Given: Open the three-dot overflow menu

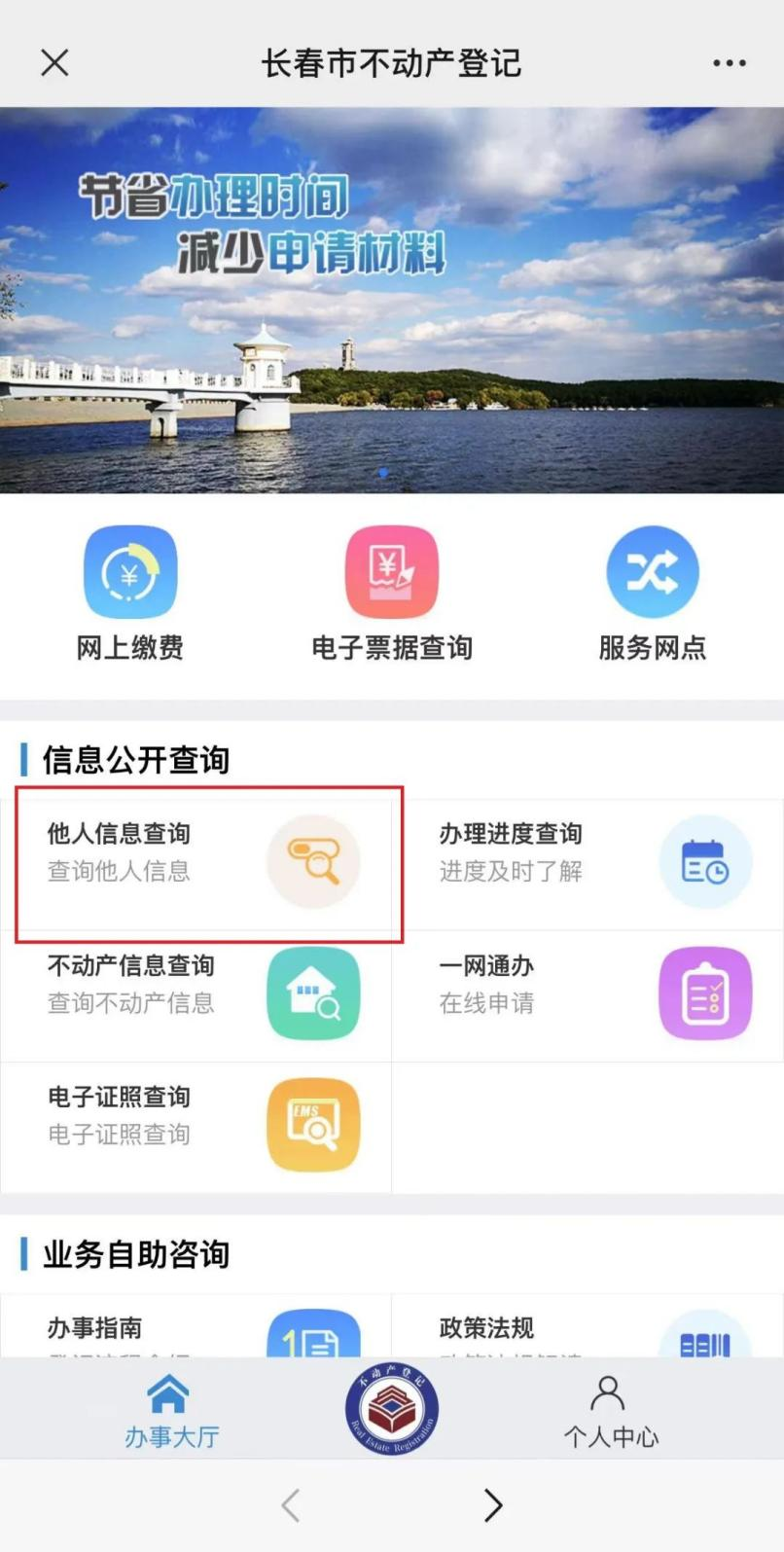Looking at the screenshot, I should coord(729,63).
